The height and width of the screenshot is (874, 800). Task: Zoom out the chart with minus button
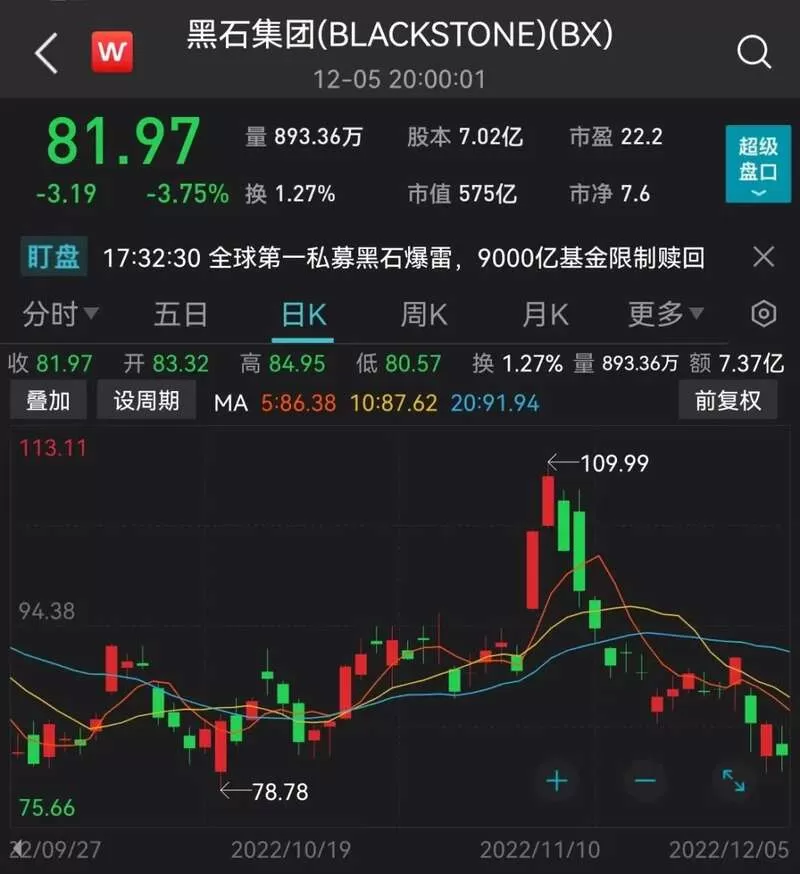(645, 780)
